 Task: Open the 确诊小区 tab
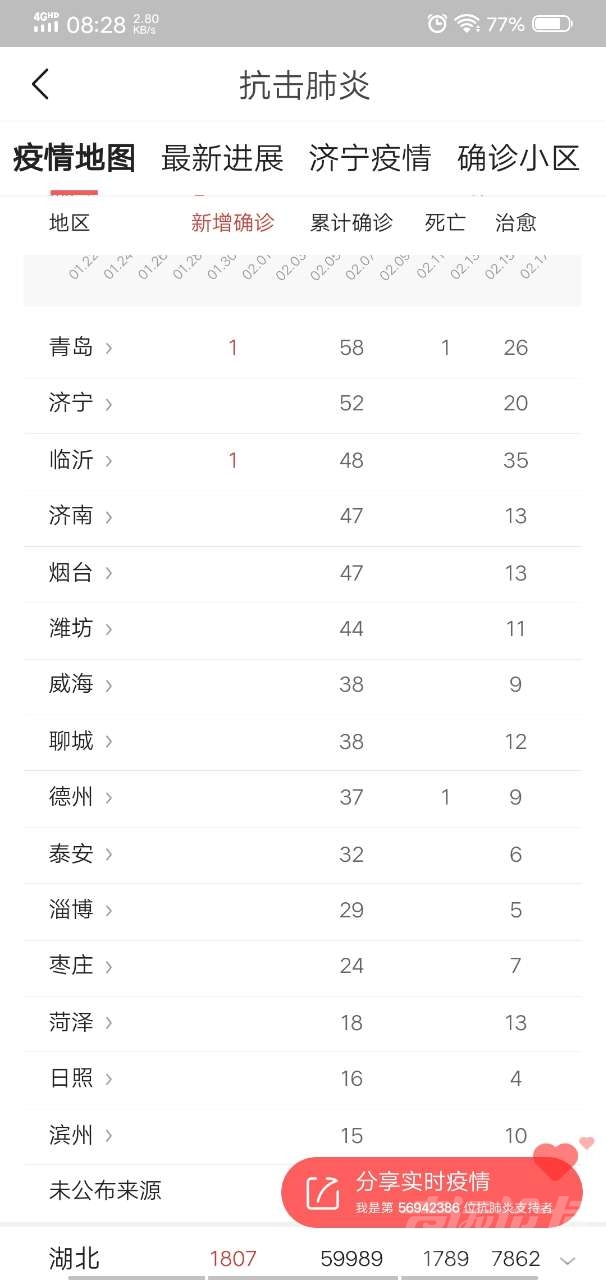518,158
